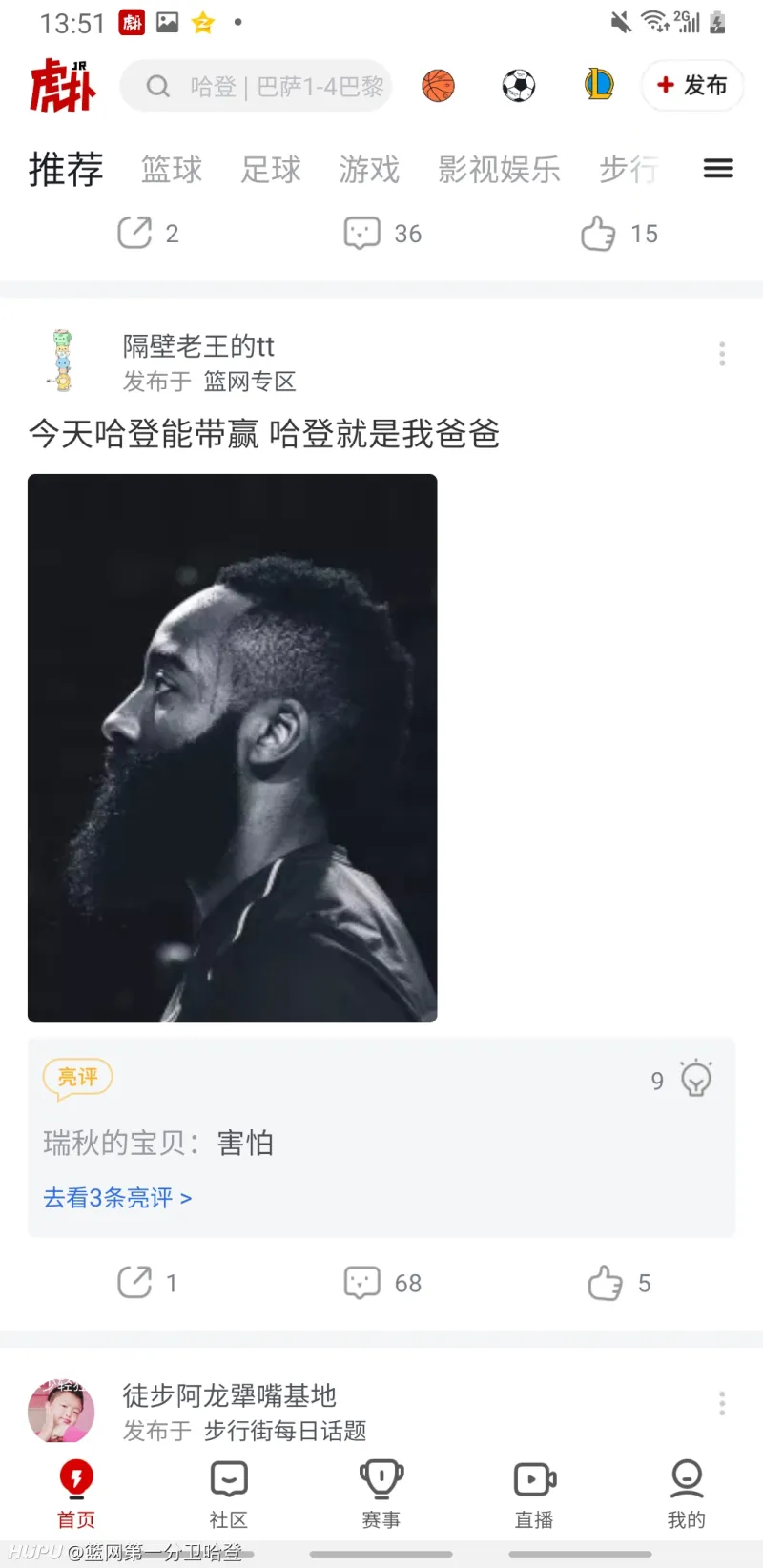The width and height of the screenshot is (763, 1568).
Task: Select the football section icon
Action: point(517,85)
